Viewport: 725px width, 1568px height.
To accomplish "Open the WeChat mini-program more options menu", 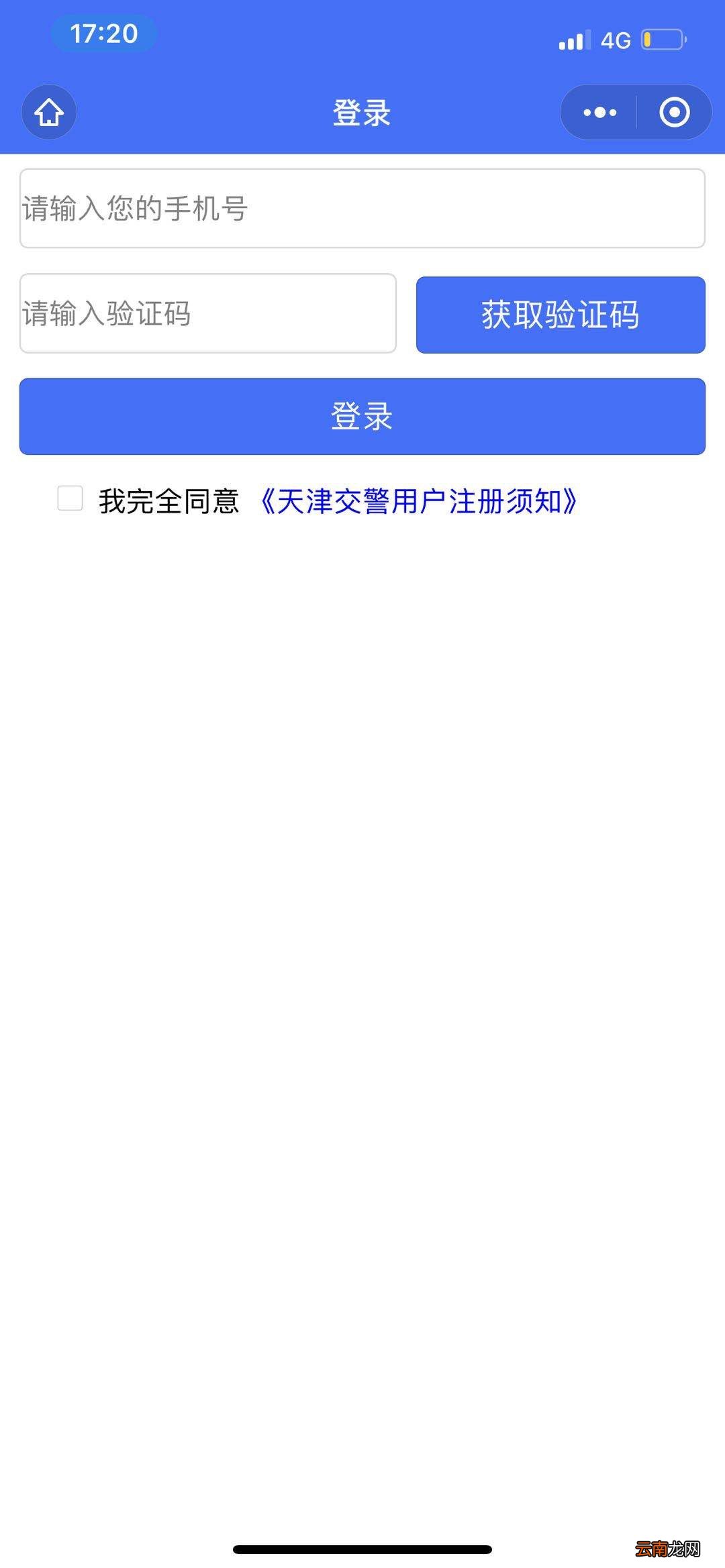I will click(599, 112).
